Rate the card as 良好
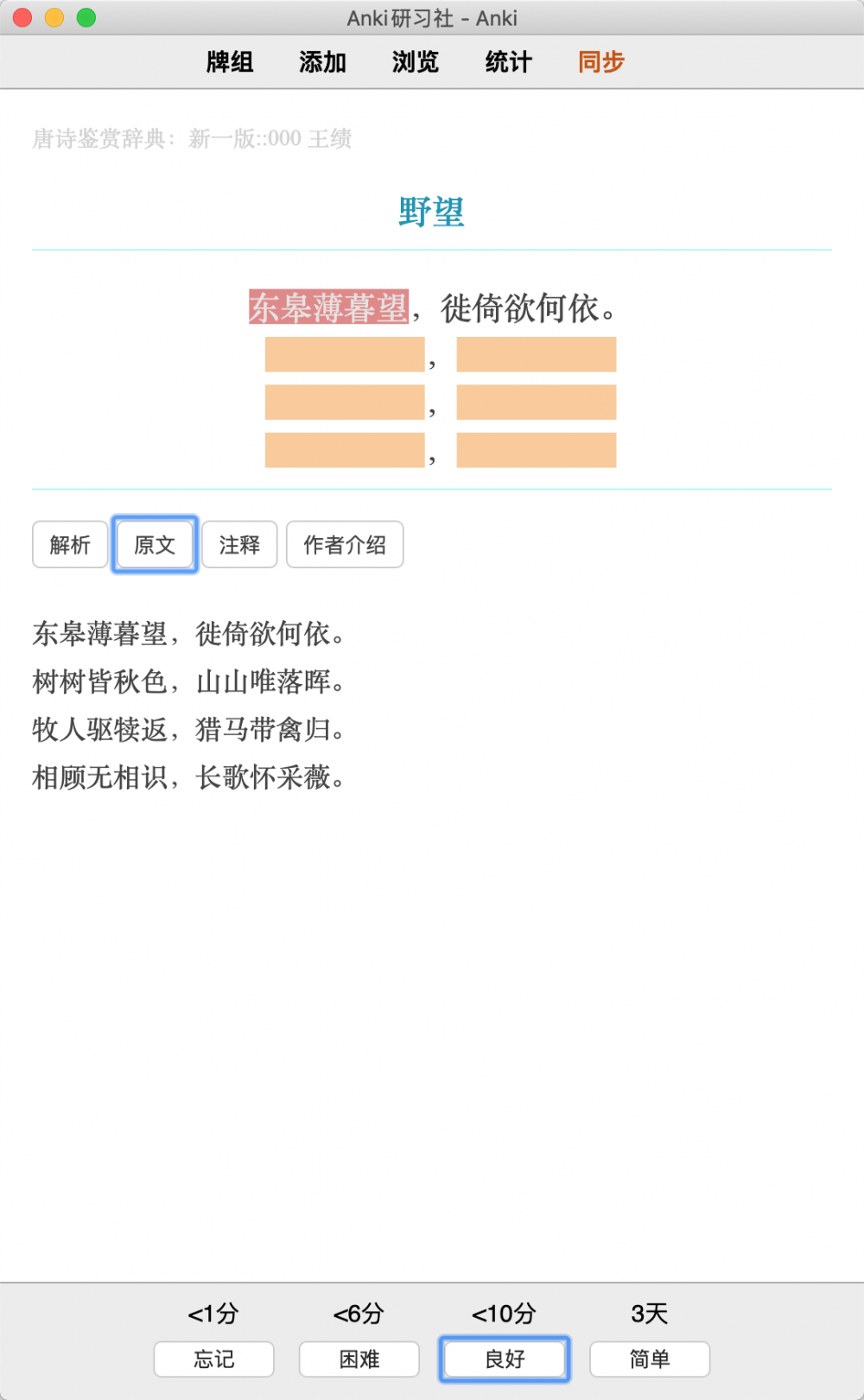Screen dimensions: 864x1400 [505, 1359]
